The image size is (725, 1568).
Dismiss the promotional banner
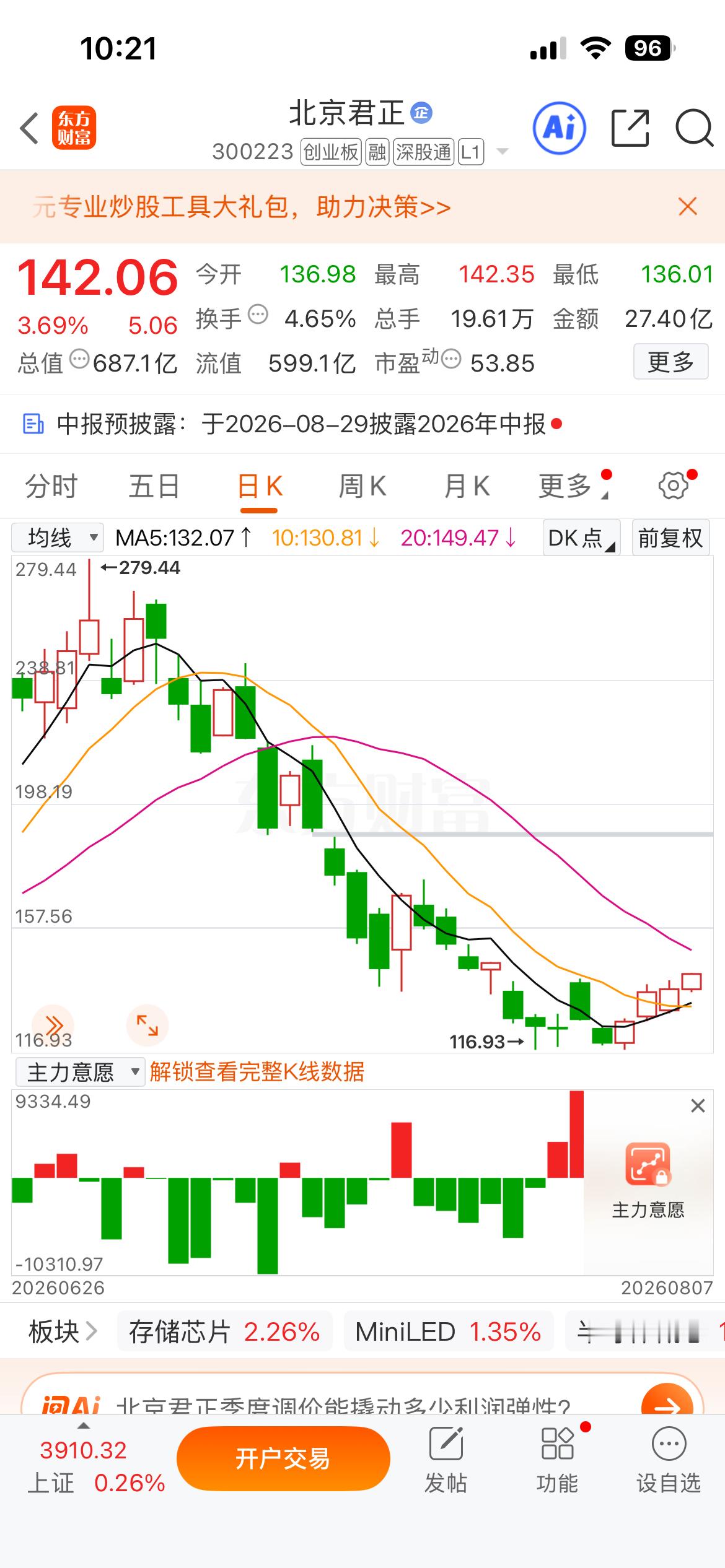[x=688, y=206]
